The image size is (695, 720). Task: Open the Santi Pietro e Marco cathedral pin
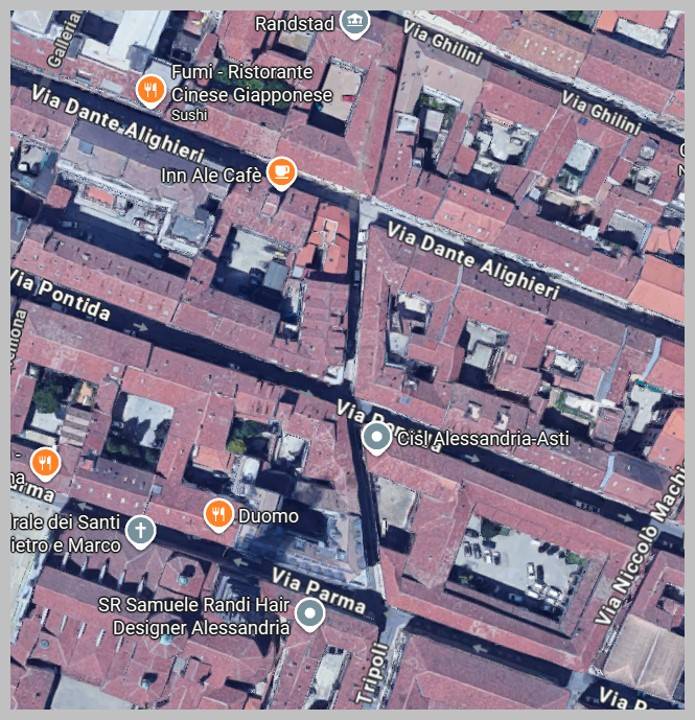tap(141, 530)
